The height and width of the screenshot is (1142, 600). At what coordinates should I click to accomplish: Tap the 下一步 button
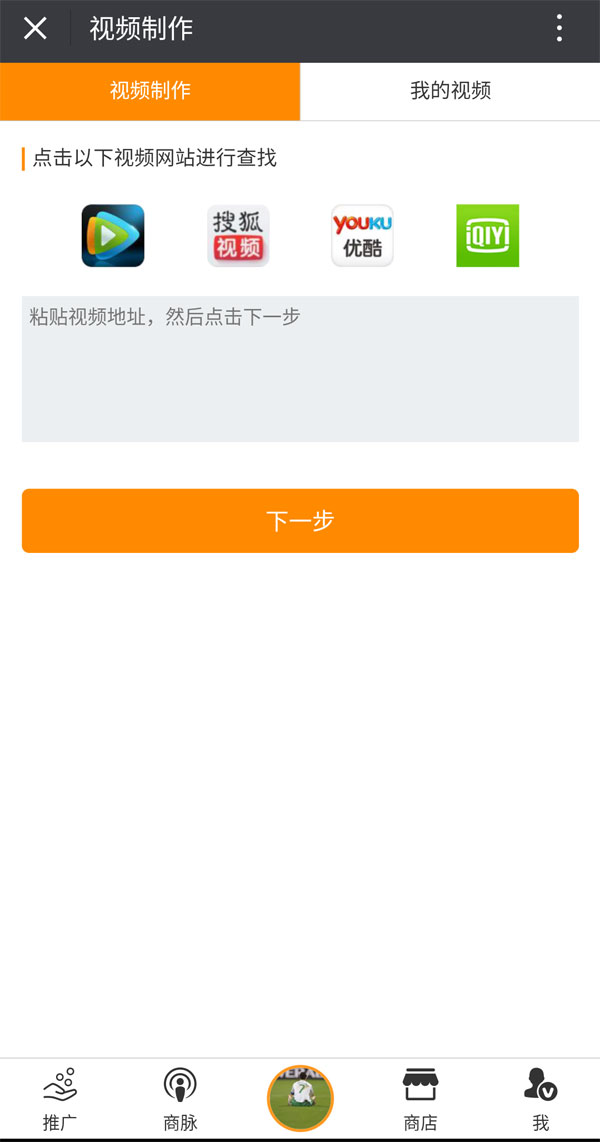[x=300, y=520]
